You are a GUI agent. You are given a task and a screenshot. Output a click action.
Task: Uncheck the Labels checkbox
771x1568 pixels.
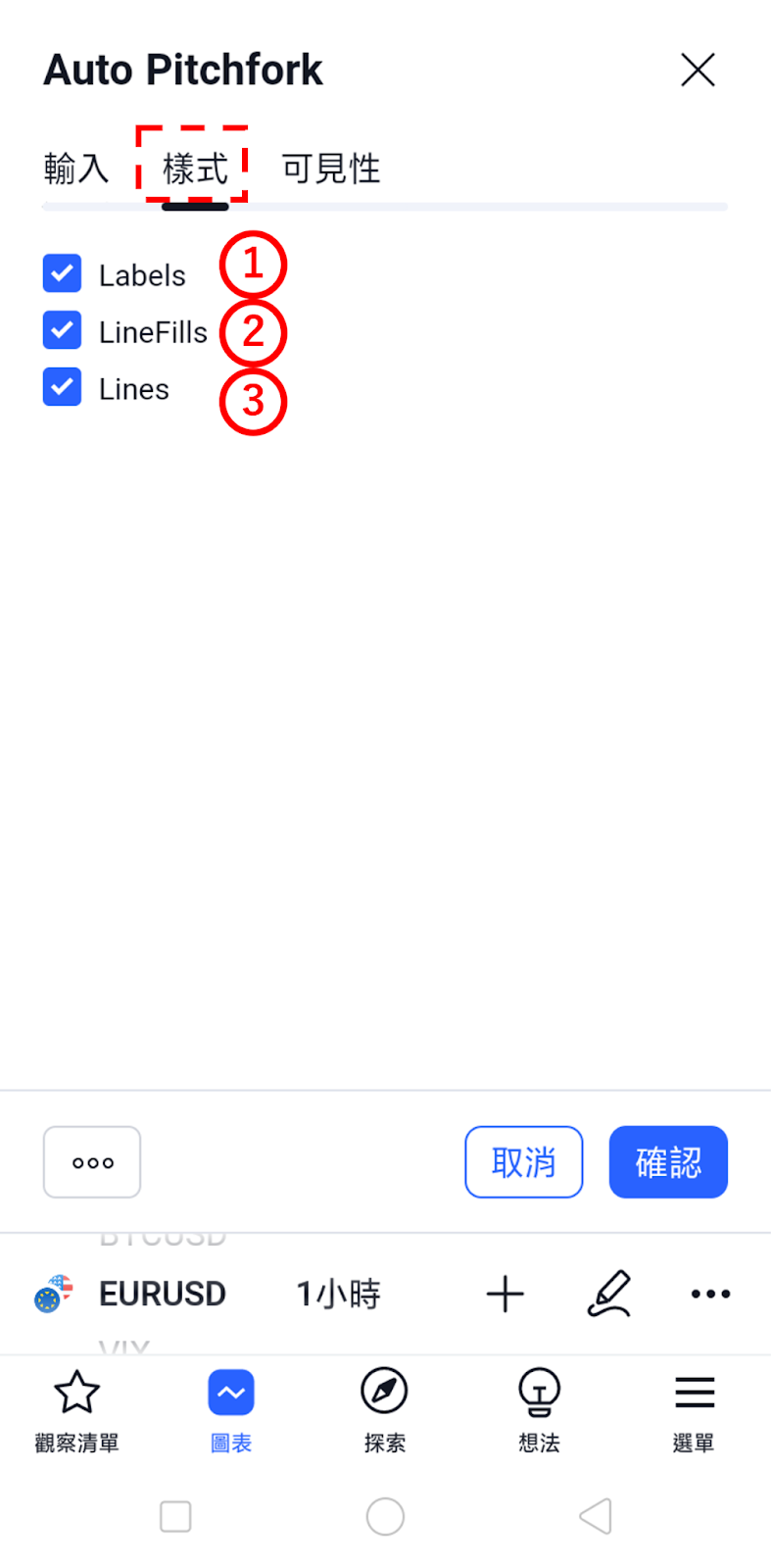pos(62,274)
